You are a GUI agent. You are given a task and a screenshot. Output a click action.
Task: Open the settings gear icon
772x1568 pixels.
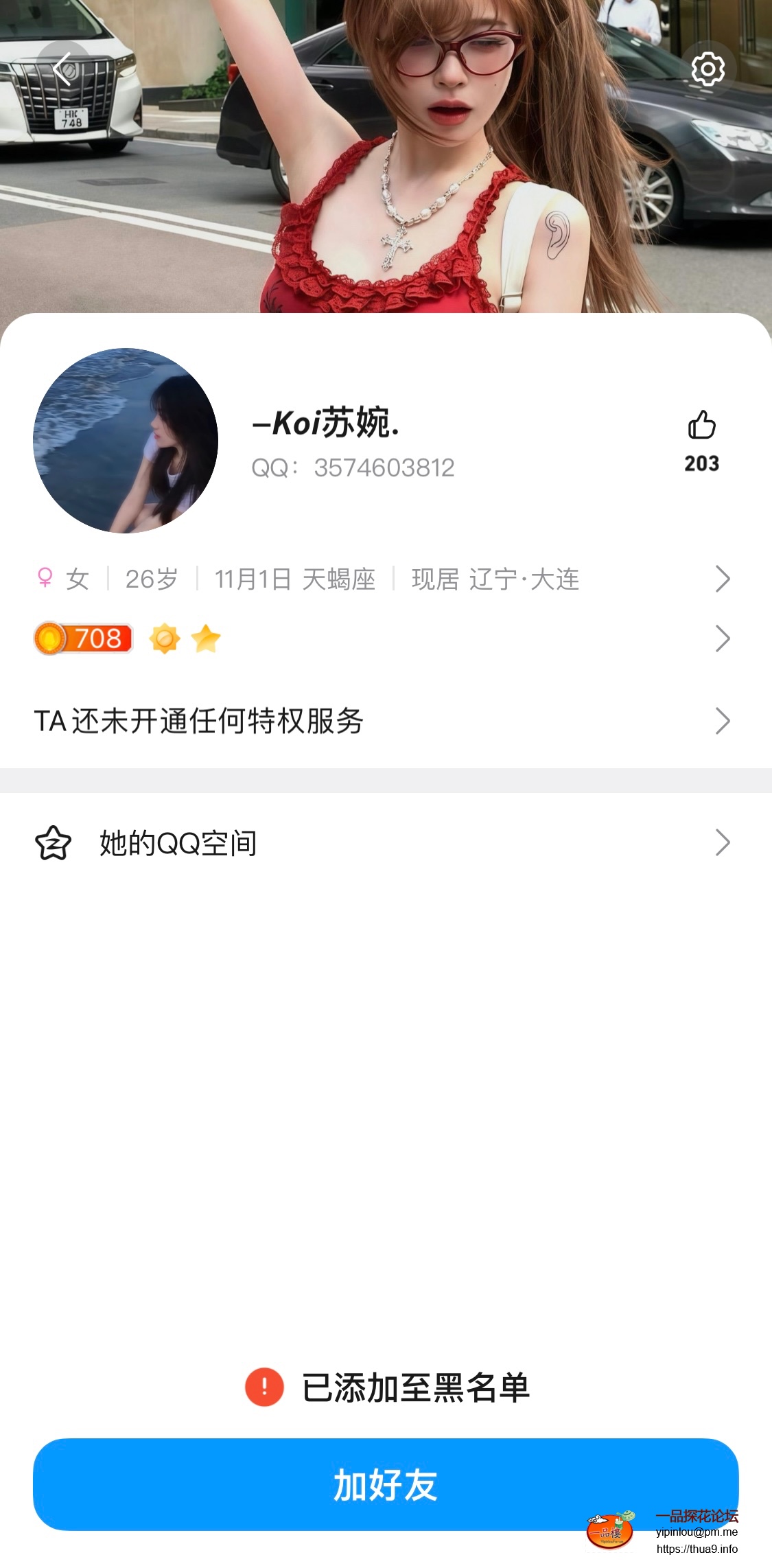tap(707, 69)
